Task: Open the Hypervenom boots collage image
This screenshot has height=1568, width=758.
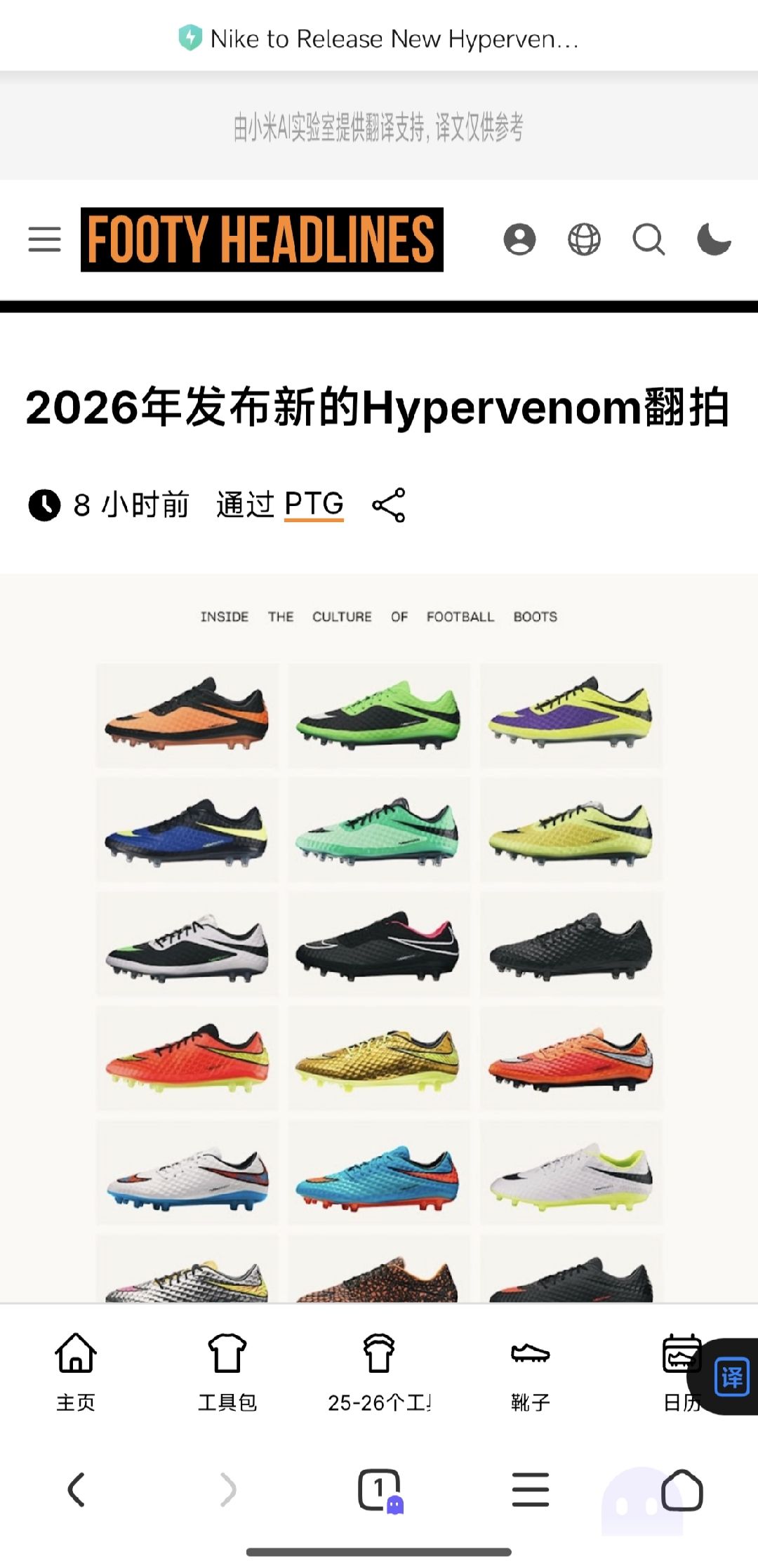Action: pos(379,941)
